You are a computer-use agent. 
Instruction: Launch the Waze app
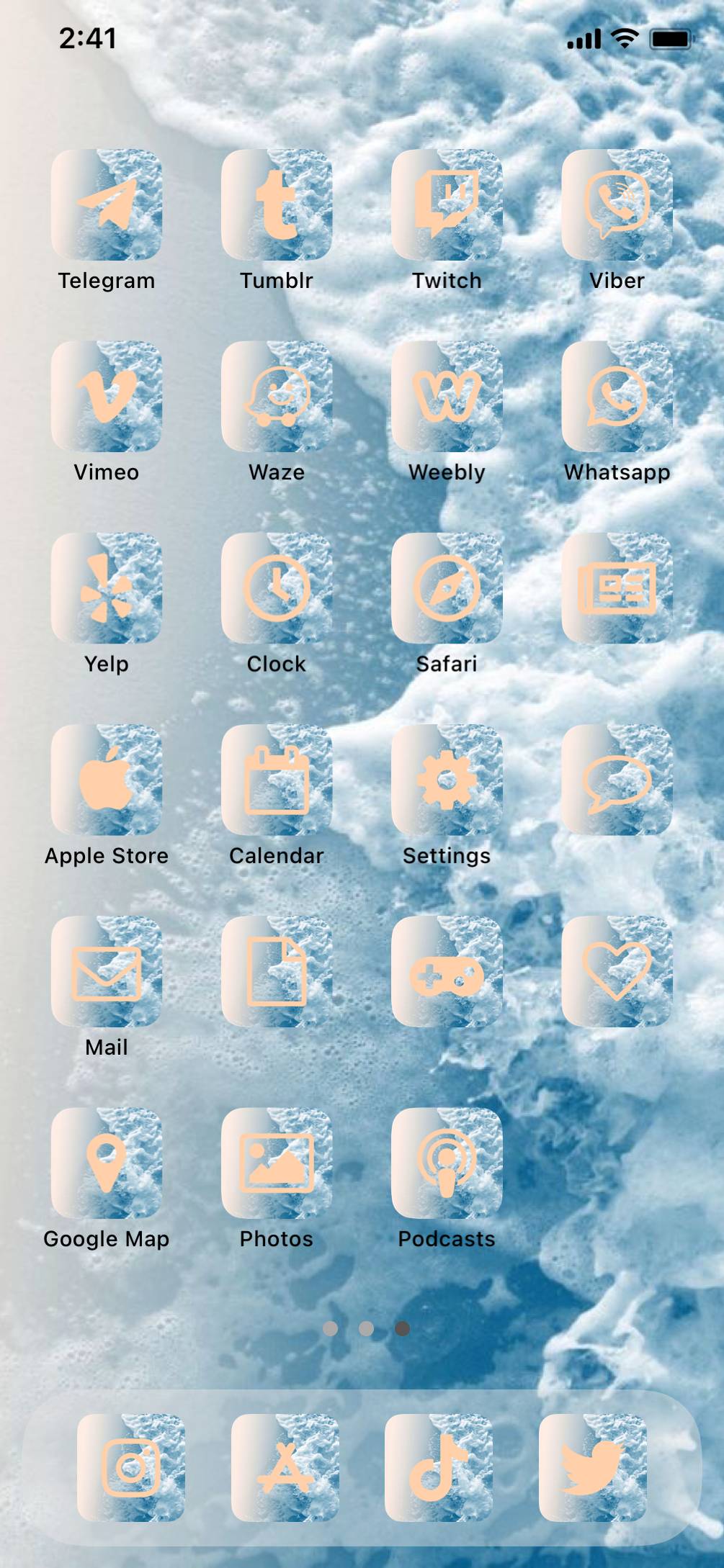(277, 396)
